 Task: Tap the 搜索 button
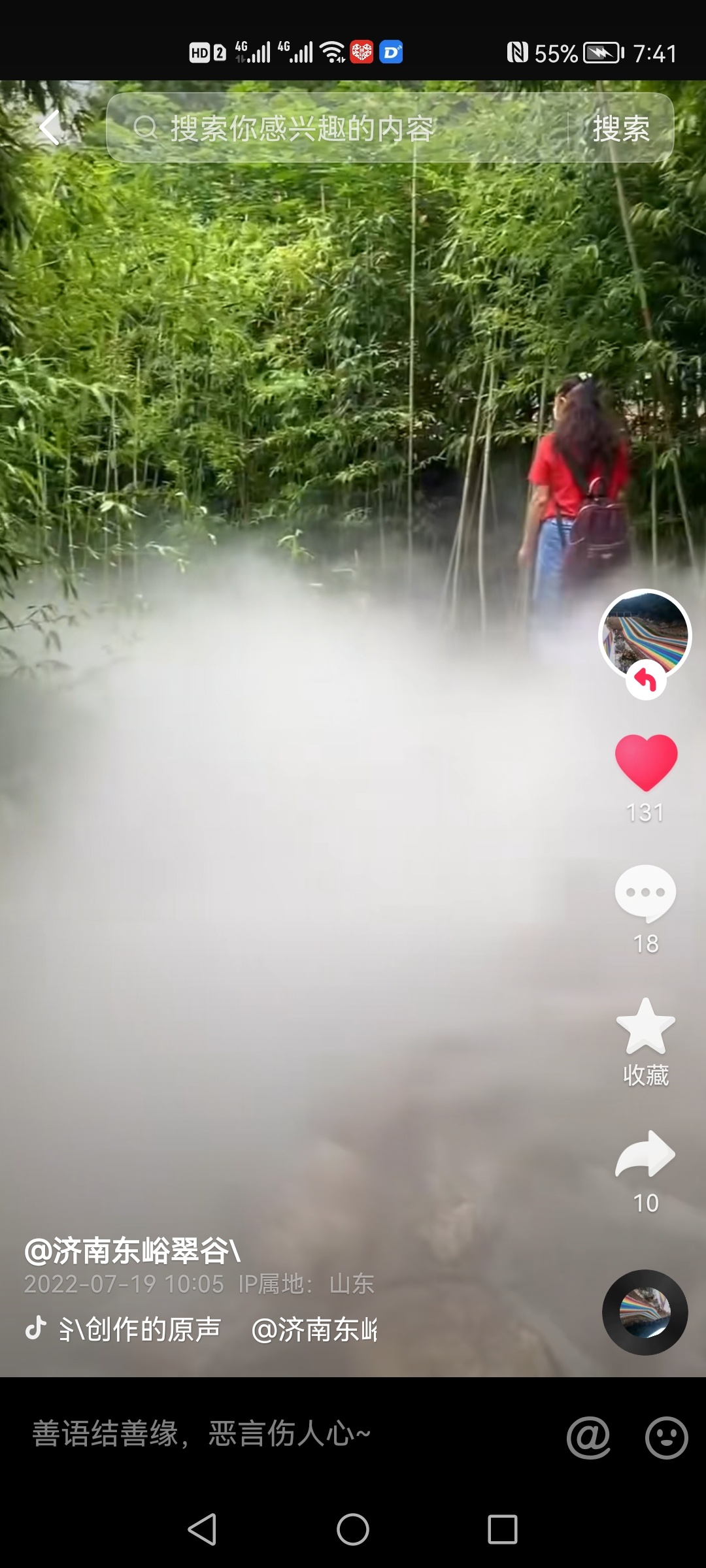pyautogui.click(x=620, y=128)
